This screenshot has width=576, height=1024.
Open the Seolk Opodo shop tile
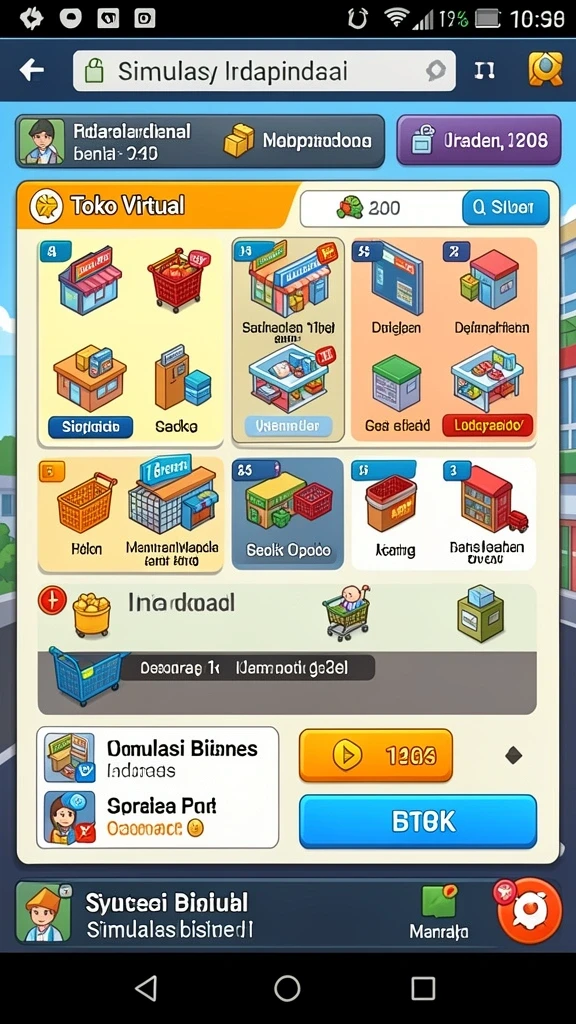click(287, 513)
